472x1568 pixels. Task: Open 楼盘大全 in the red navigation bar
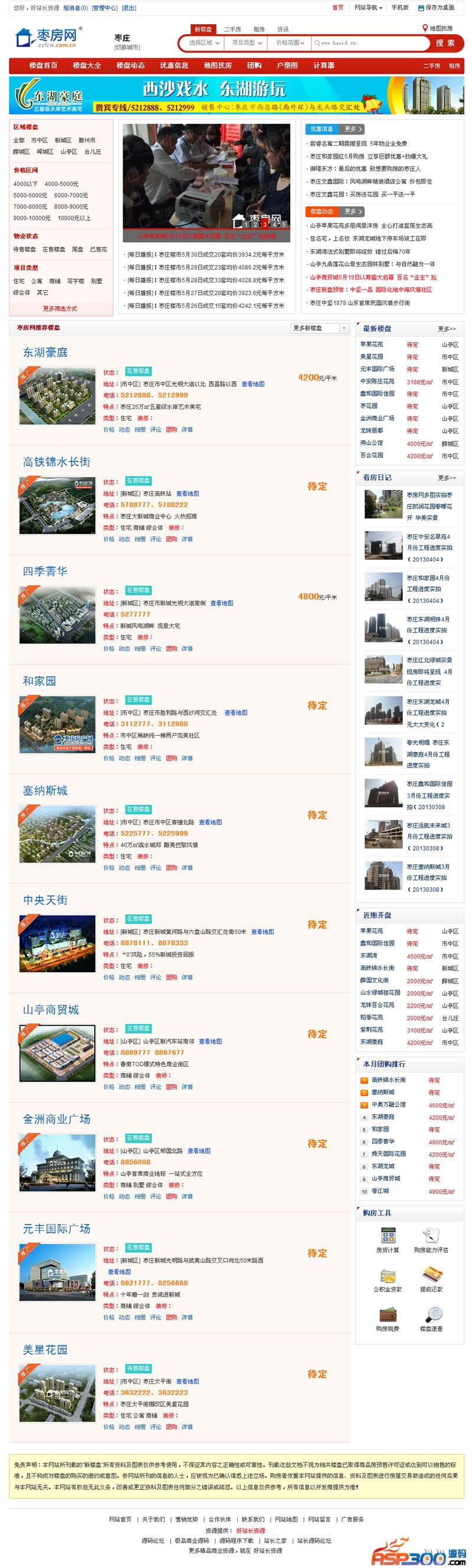point(87,65)
